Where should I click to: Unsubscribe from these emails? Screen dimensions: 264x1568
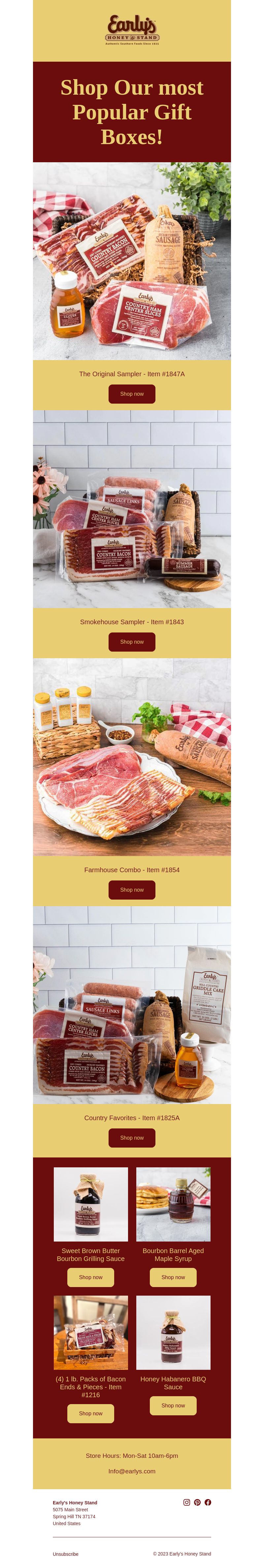(65, 1554)
